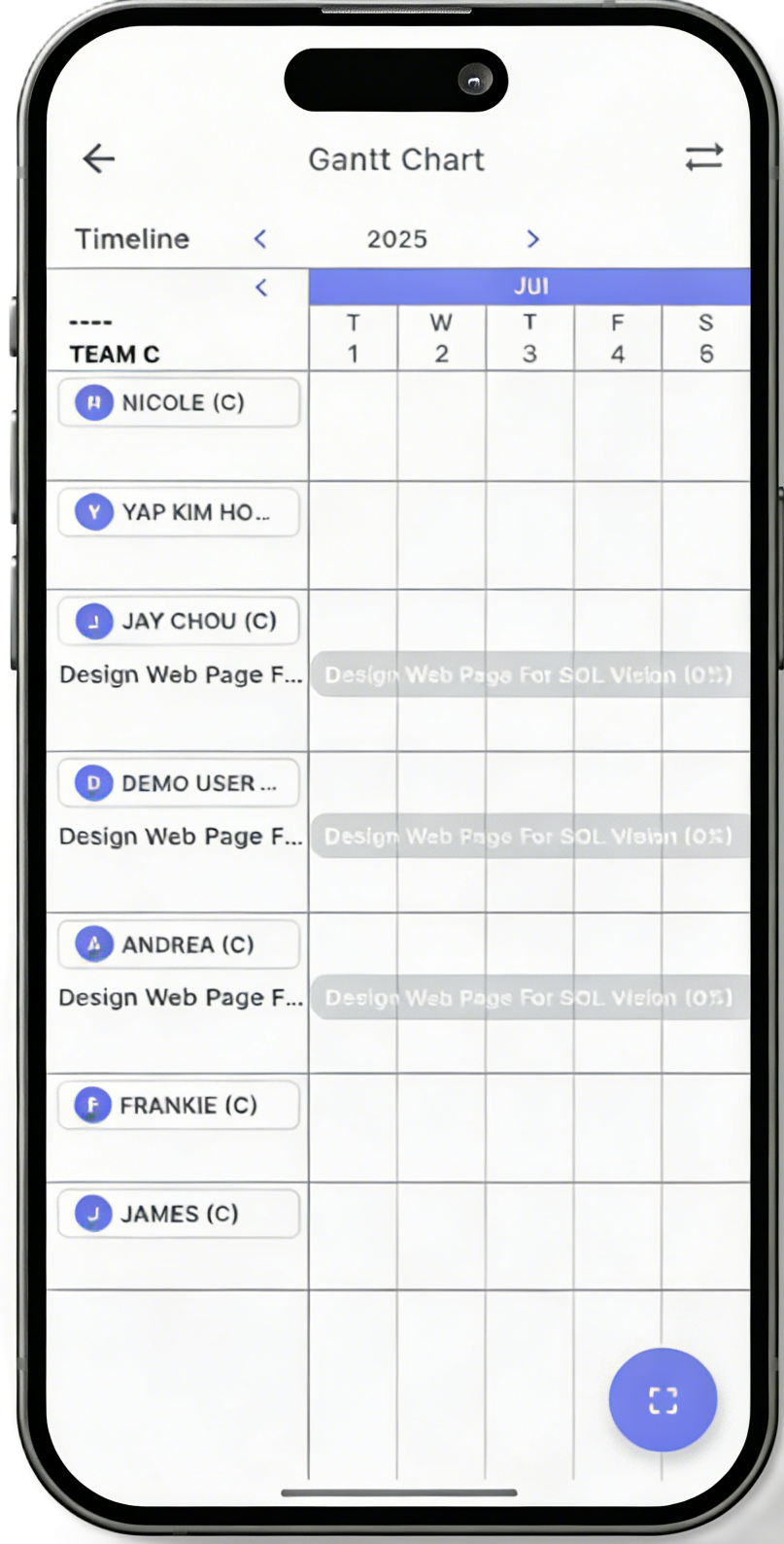Advance to next year after 2025
Image resolution: width=784 pixels, height=1544 pixels.
532,239
